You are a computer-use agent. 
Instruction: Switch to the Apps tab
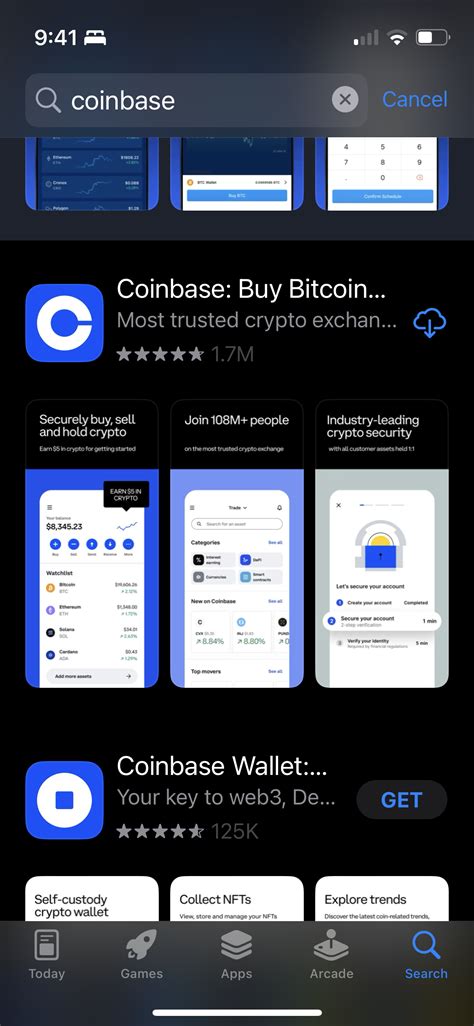pyautogui.click(x=236, y=955)
